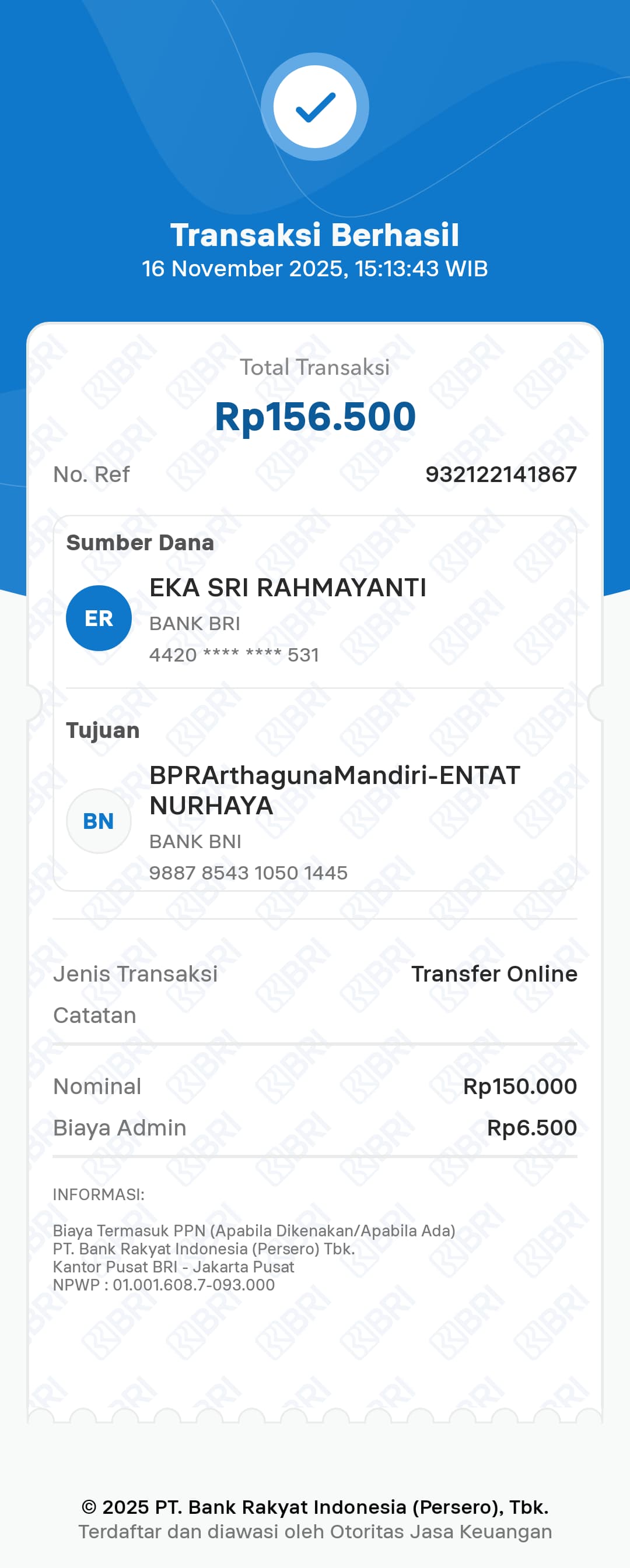Select the BN destination account avatar icon
The width and height of the screenshot is (630, 1568).
(x=99, y=821)
